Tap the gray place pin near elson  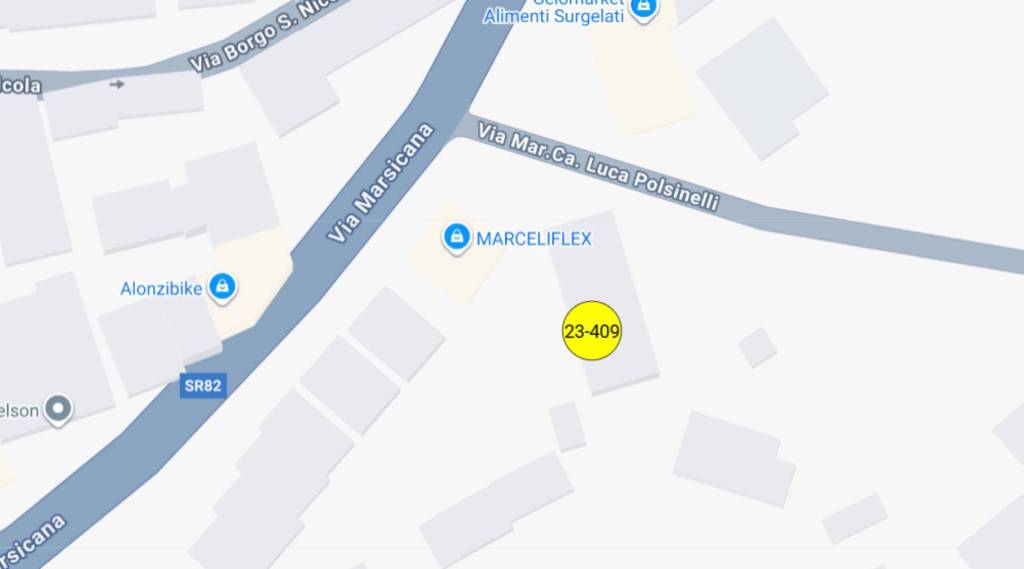click(x=60, y=408)
